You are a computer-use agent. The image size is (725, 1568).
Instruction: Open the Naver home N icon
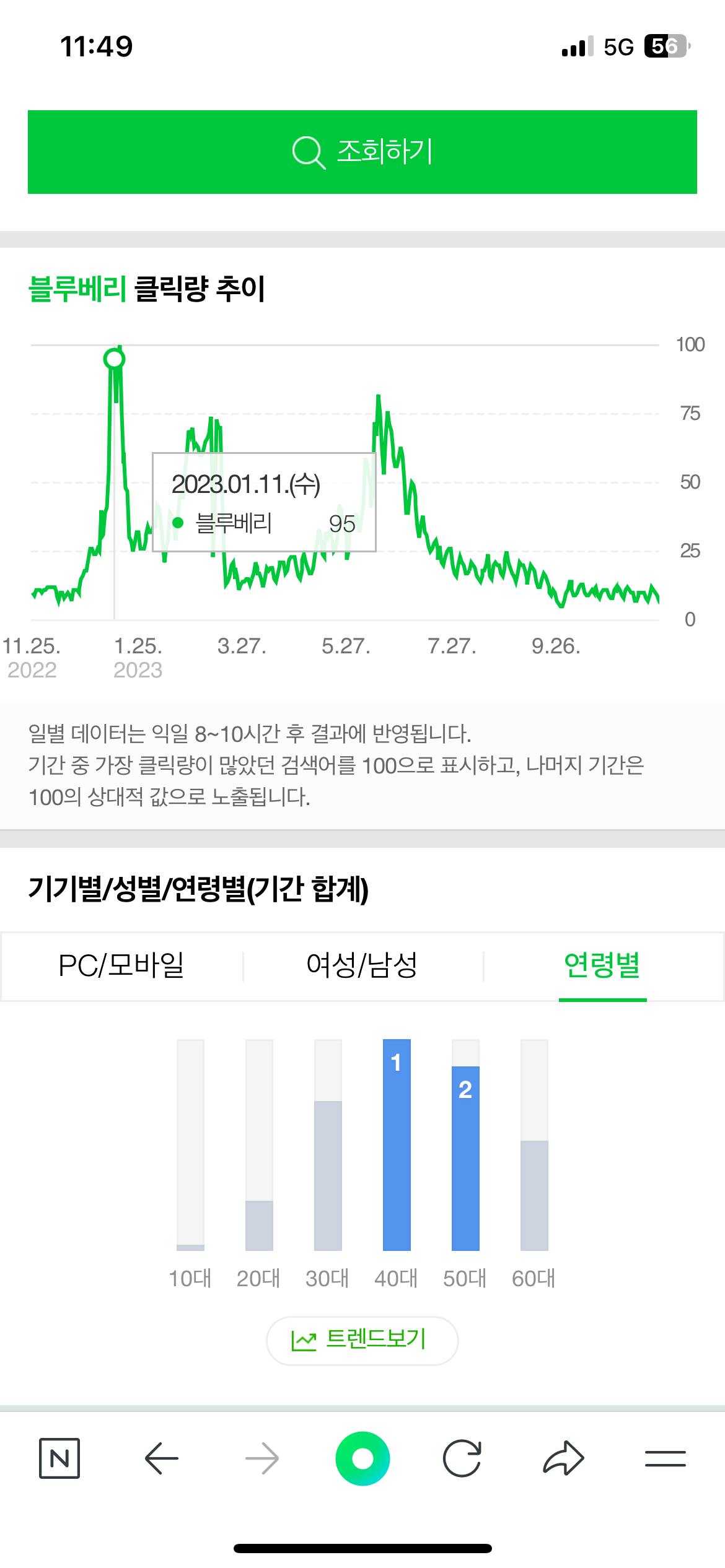pos(59,1458)
